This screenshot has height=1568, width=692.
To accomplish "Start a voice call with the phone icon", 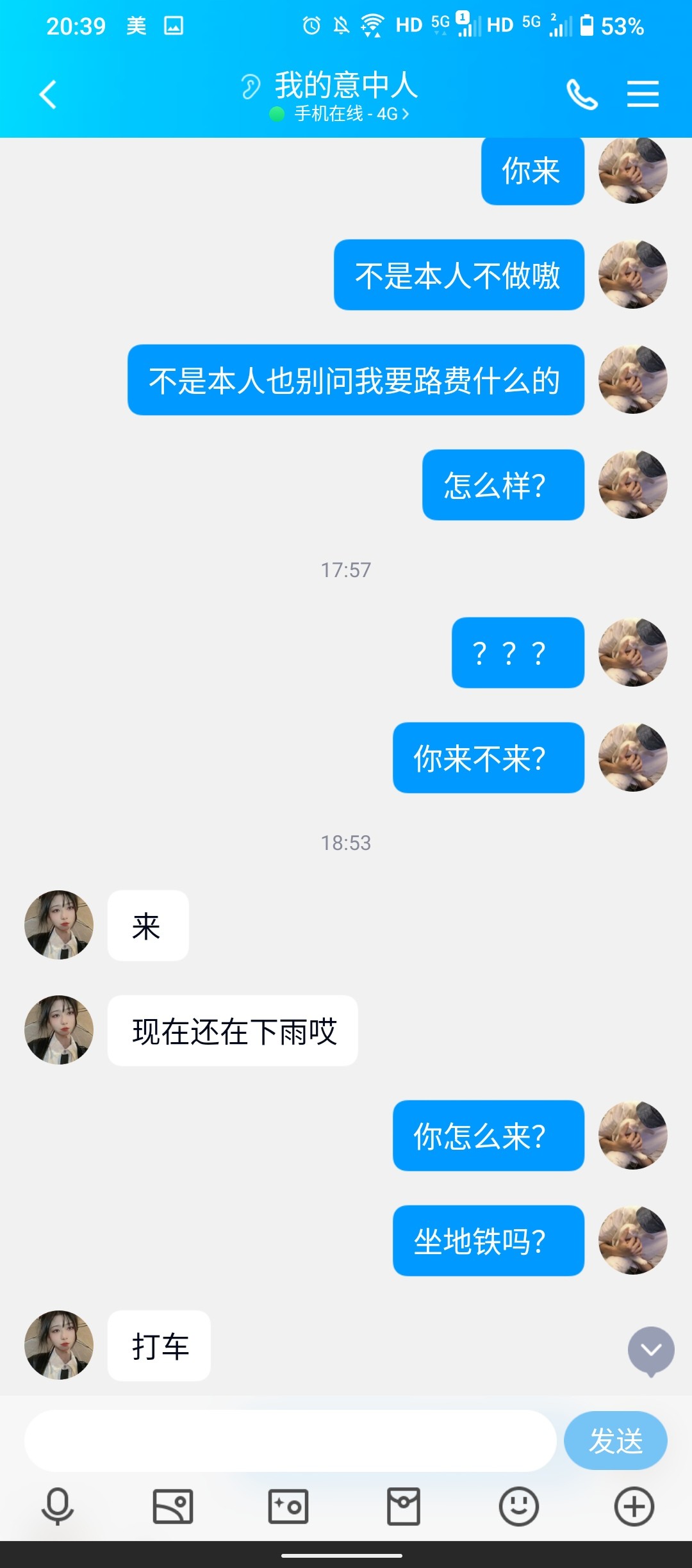I will (x=582, y=94).
